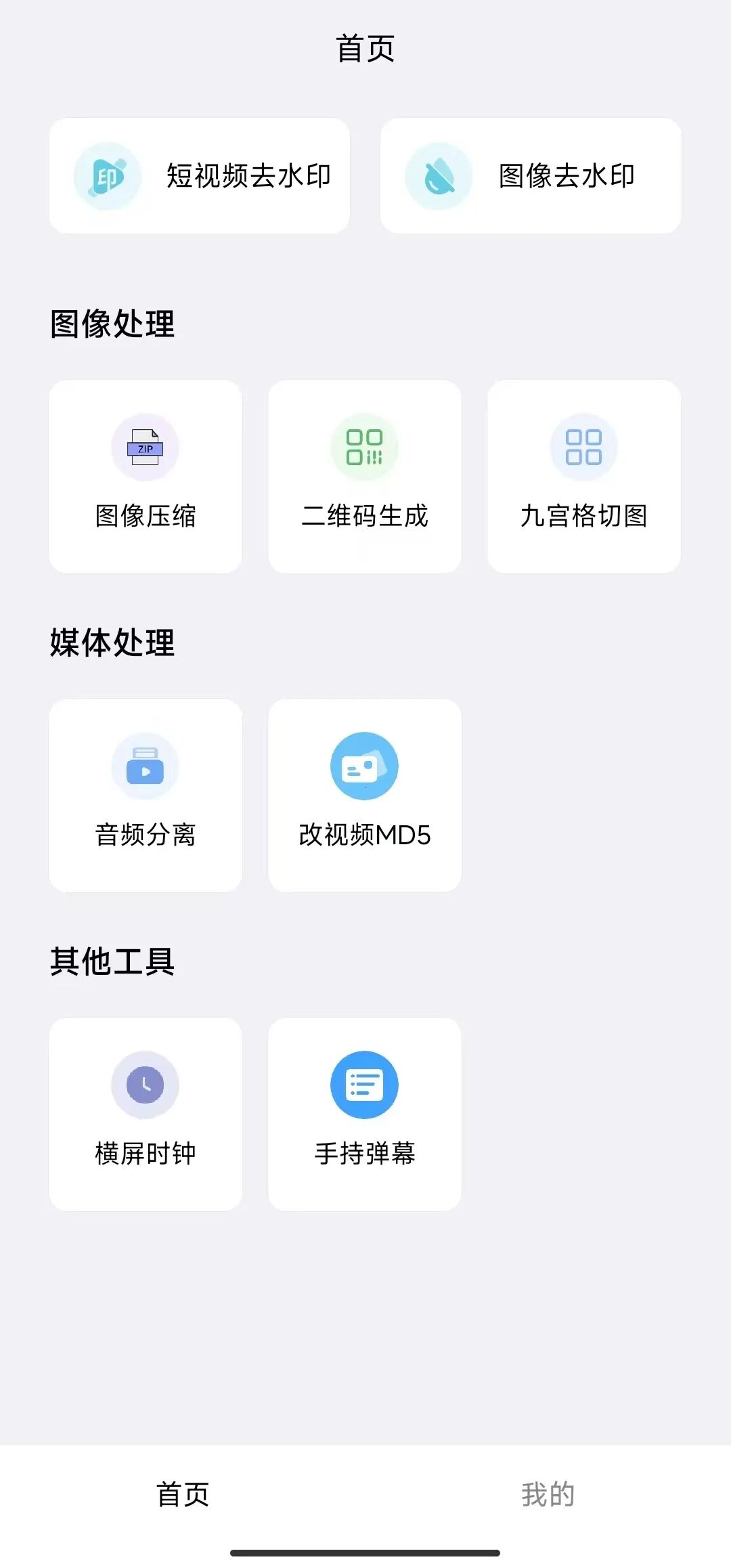Click the ZIP icon inside 图像压缩 card
Screen dimensions: 731x1568
pyautogui.click(x=145, y=447)
